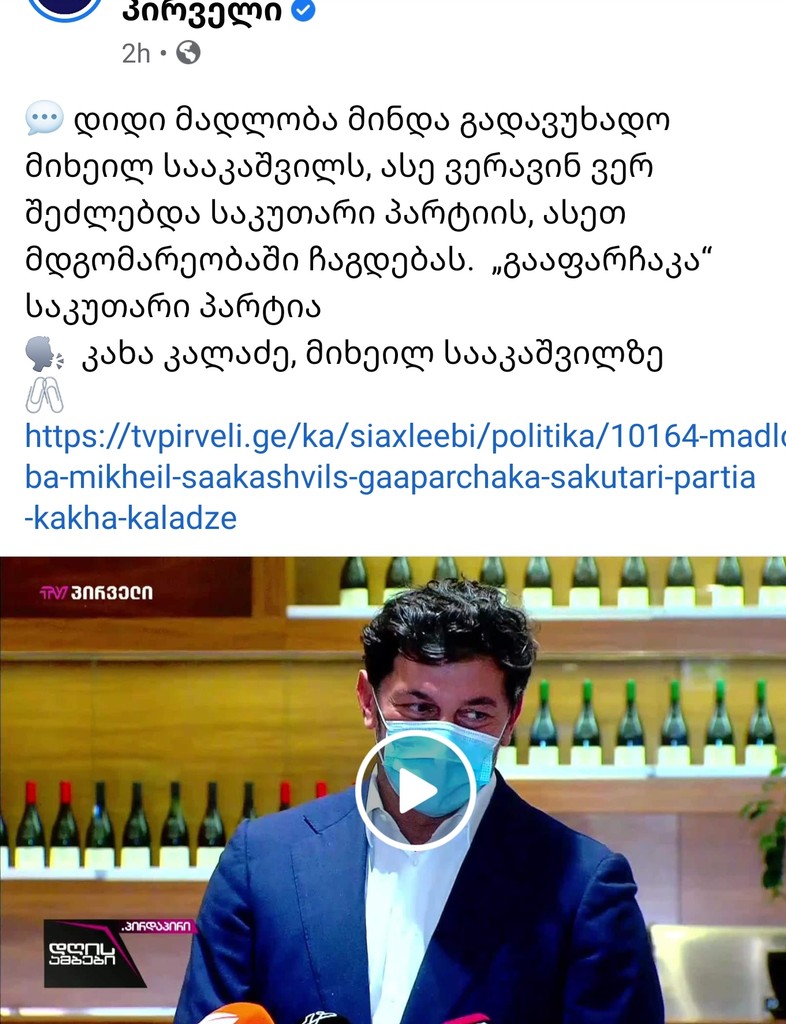Open the tvpirveli.ge article link

click(x=390, y=477)
